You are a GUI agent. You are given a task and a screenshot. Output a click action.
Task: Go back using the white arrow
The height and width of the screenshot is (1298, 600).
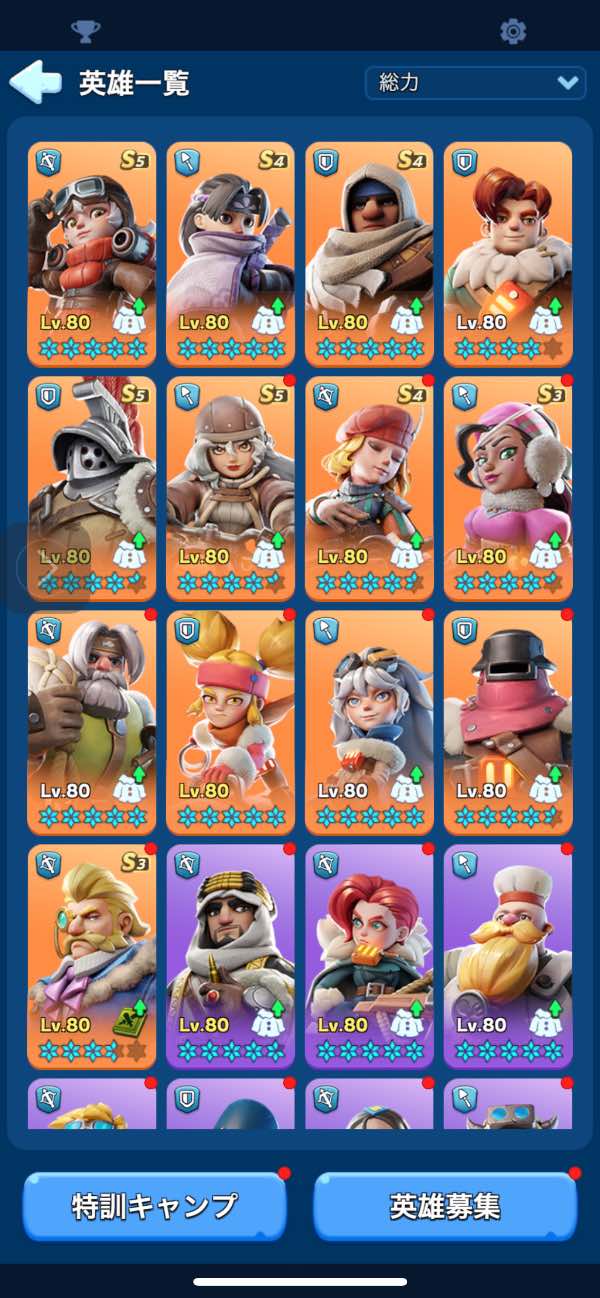[35, 82]
